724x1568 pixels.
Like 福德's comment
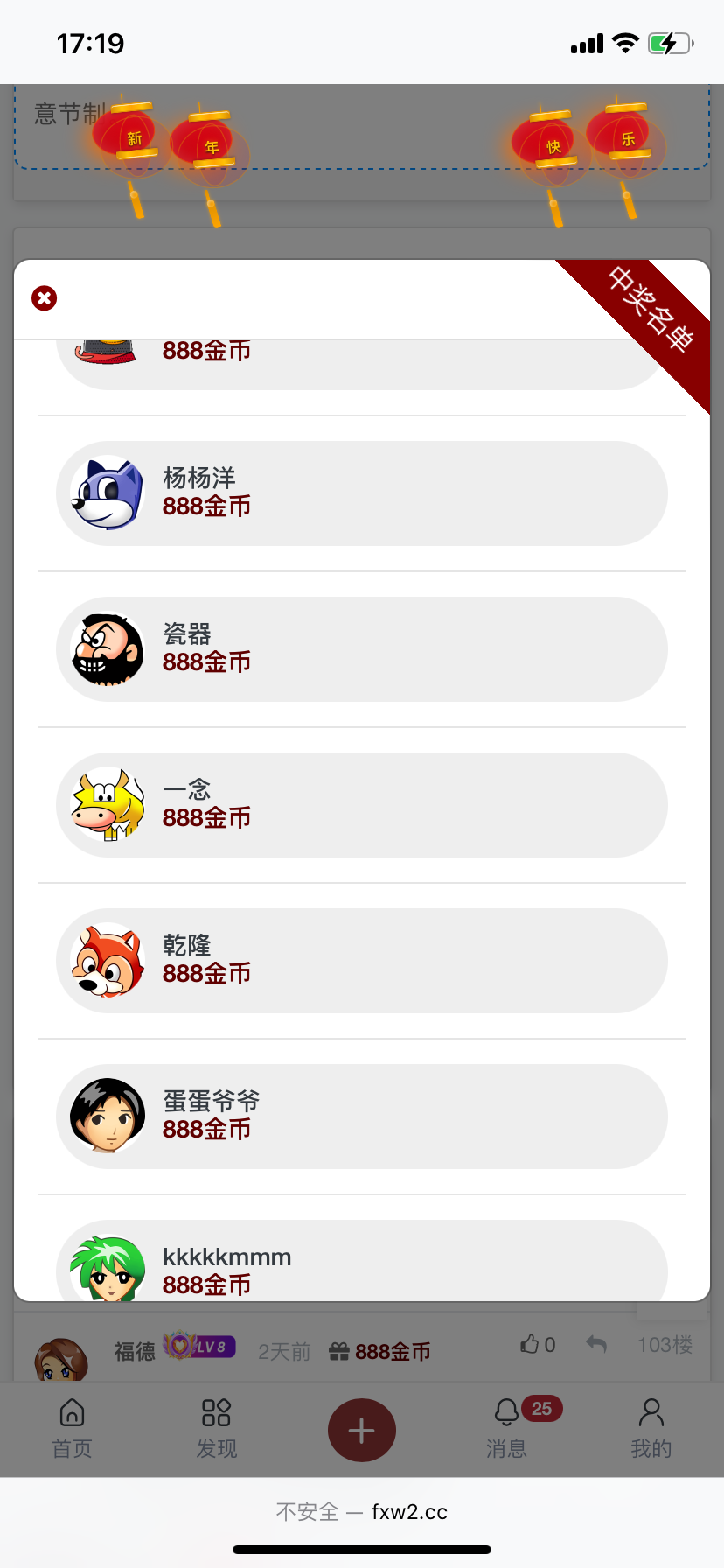pos(537,1345)
